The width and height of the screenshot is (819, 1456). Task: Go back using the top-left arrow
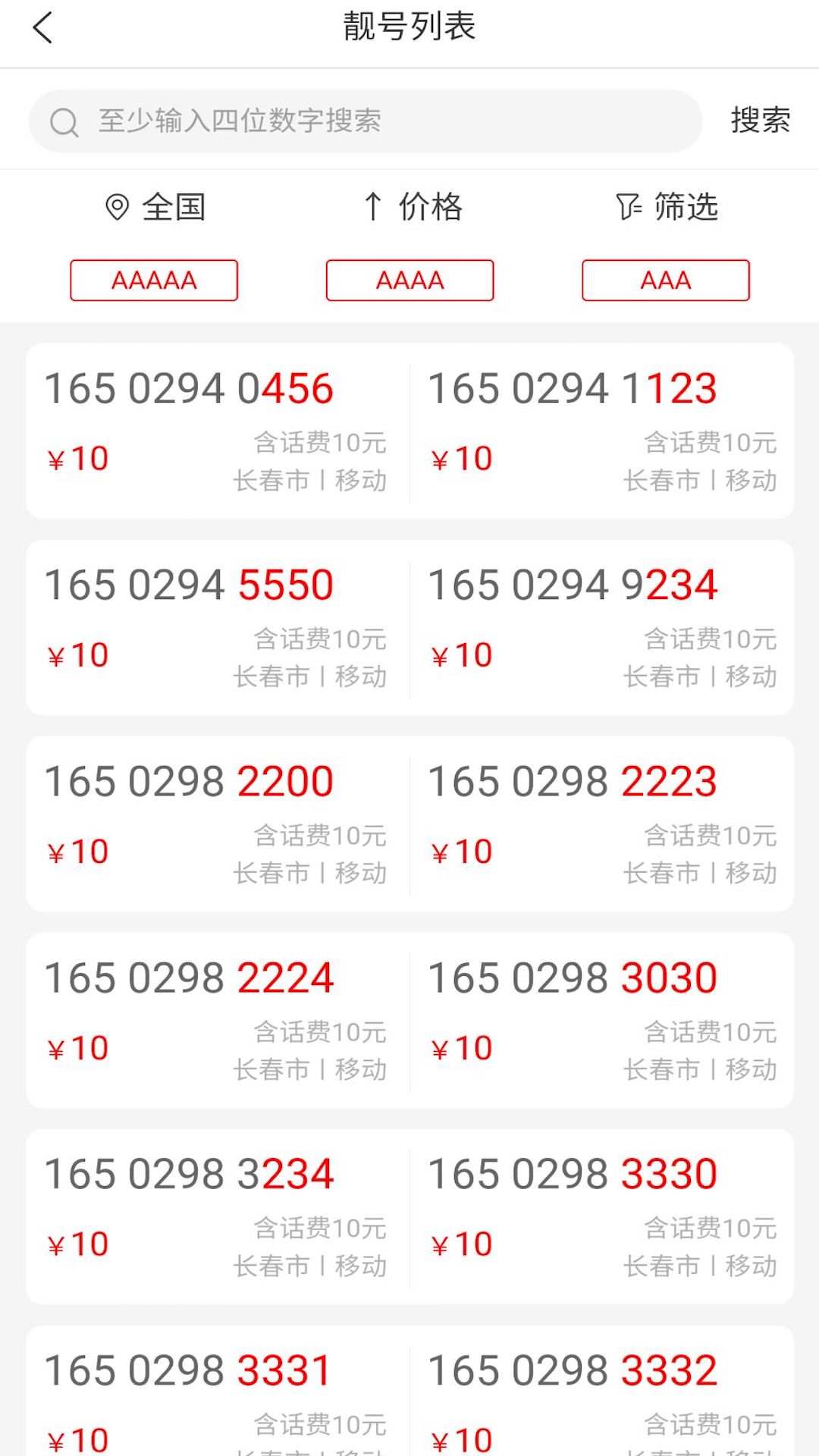42,28
